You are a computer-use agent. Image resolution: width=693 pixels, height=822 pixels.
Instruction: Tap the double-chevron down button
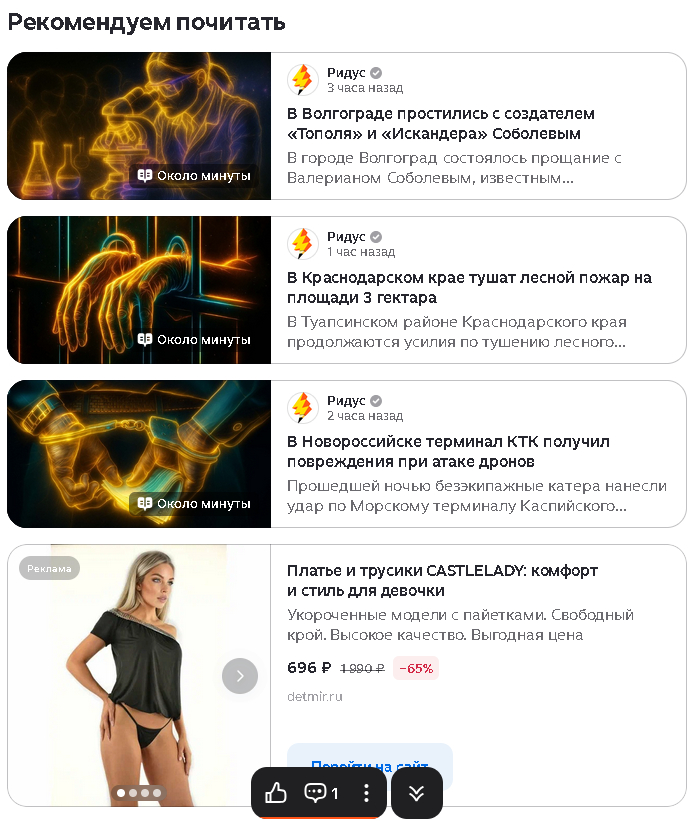click(x=417, y=793)
